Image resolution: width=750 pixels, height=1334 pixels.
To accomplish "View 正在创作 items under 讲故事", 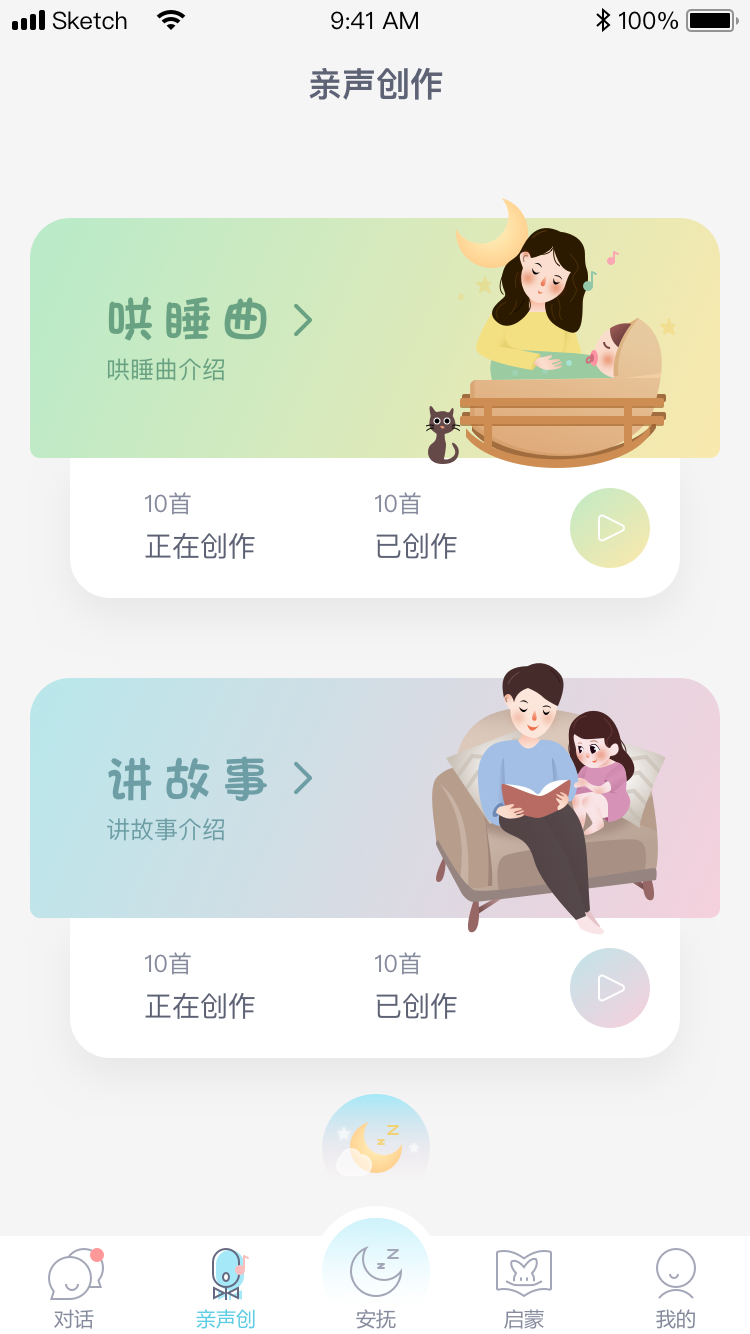I will (x=200, y=986).
